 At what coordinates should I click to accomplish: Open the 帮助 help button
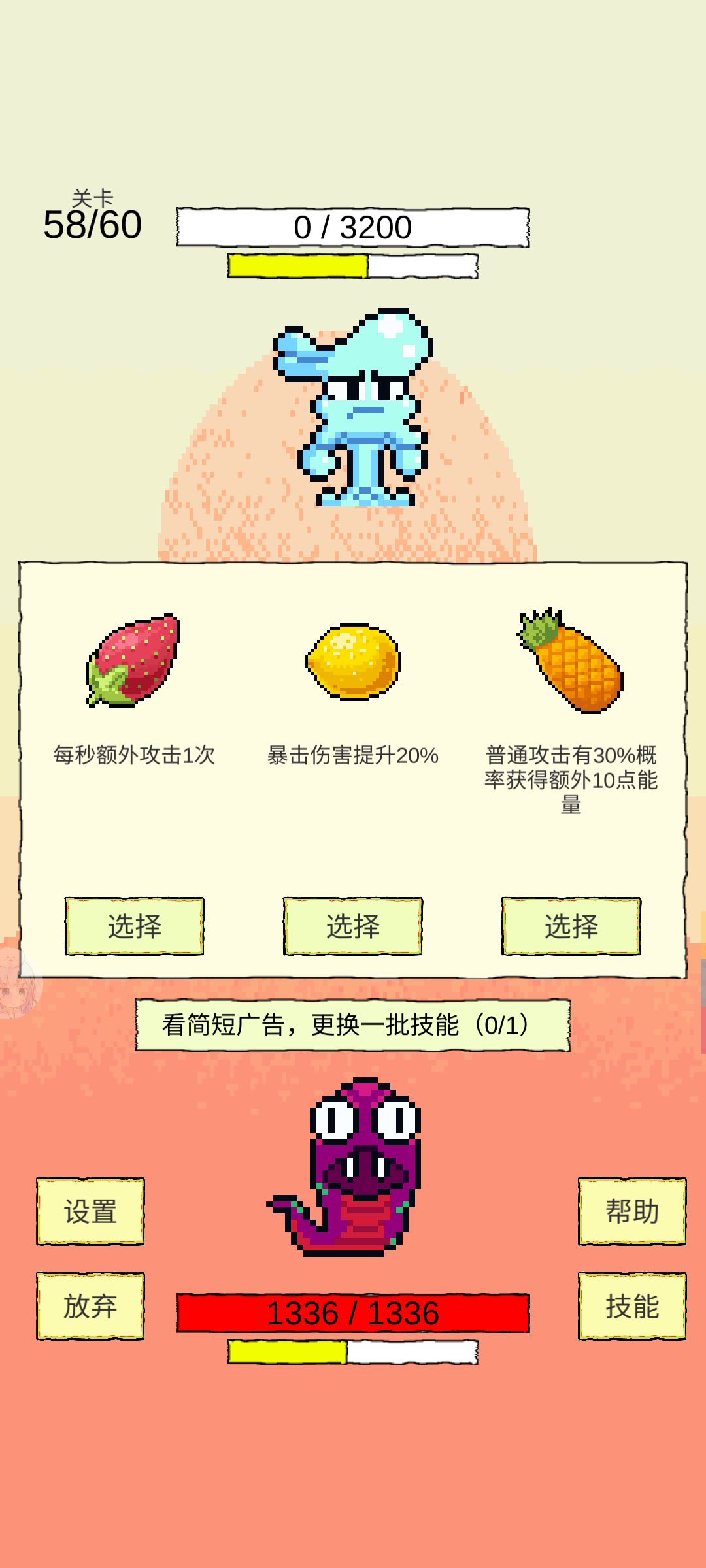coord(632,1211)
